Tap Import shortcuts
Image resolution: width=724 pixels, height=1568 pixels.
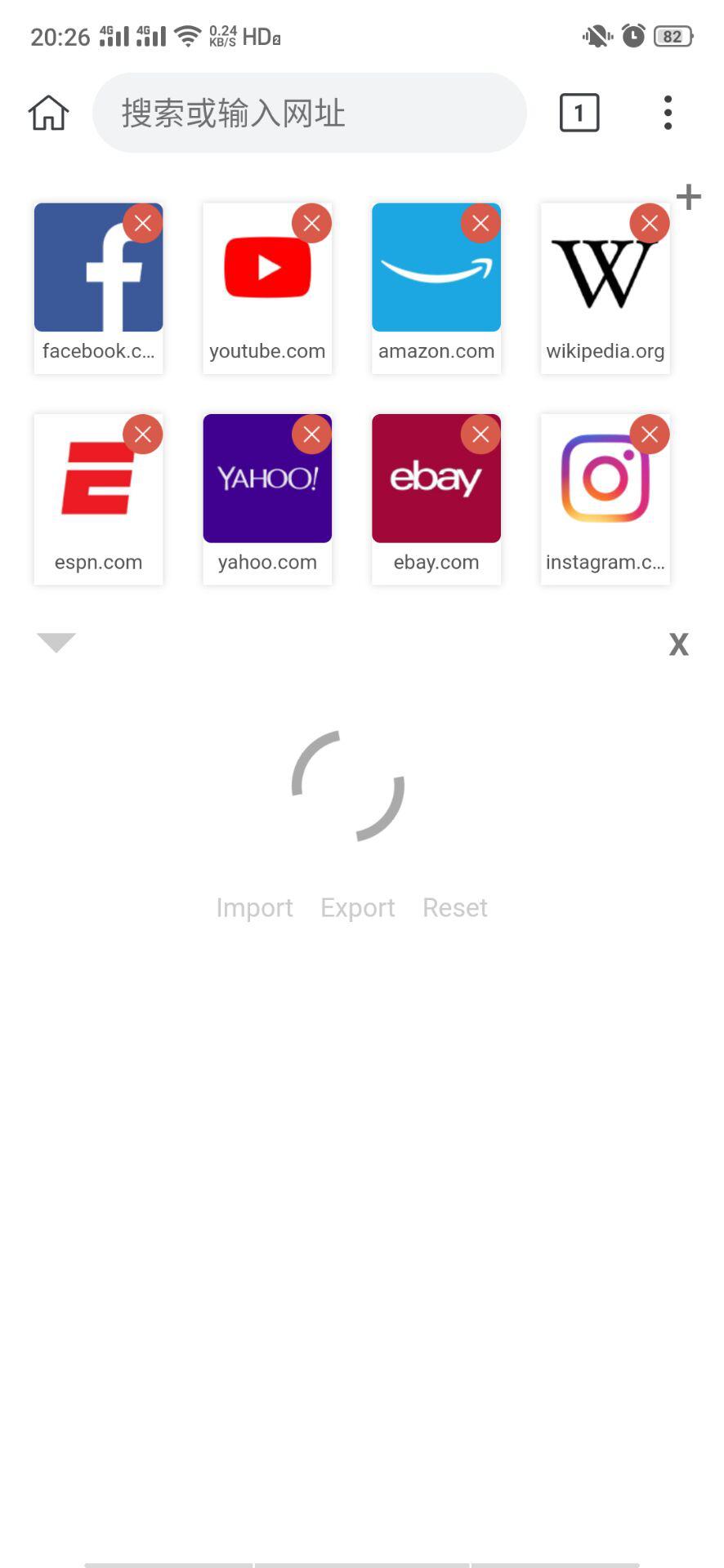tap(254, 907)
